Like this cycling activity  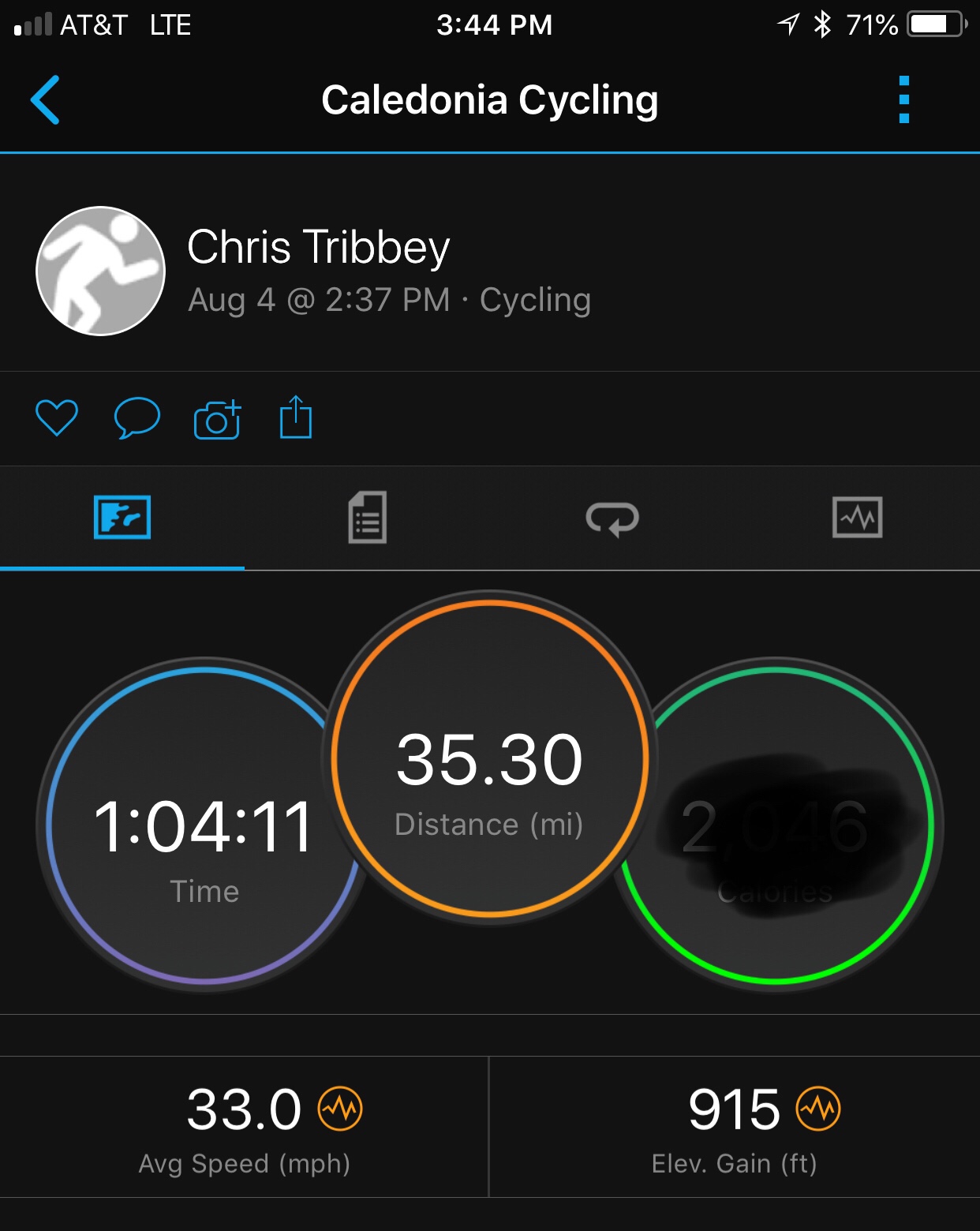pyautogui.click(x=57, y=417)
